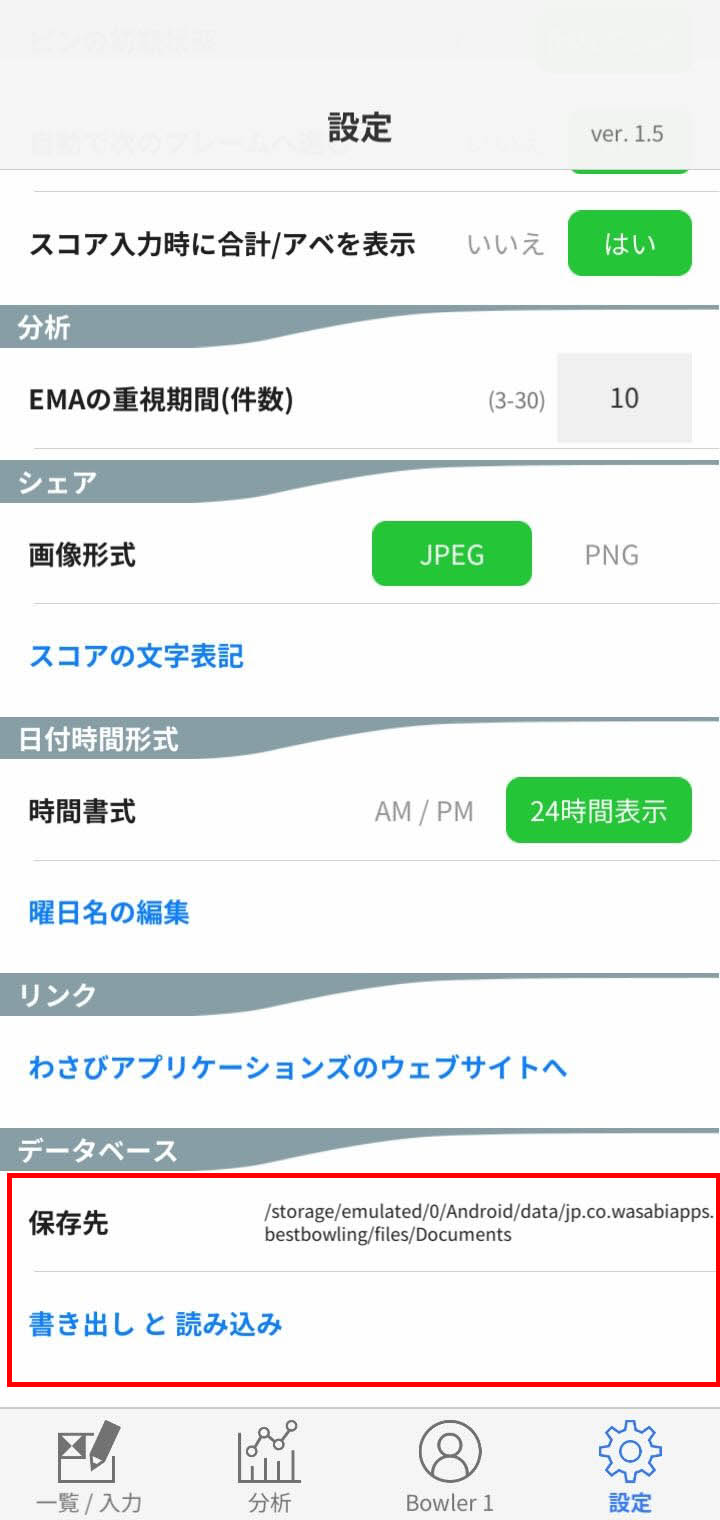720x1520 pixels.
Task: Open 曜日名の編集
Action: (109, 912)
